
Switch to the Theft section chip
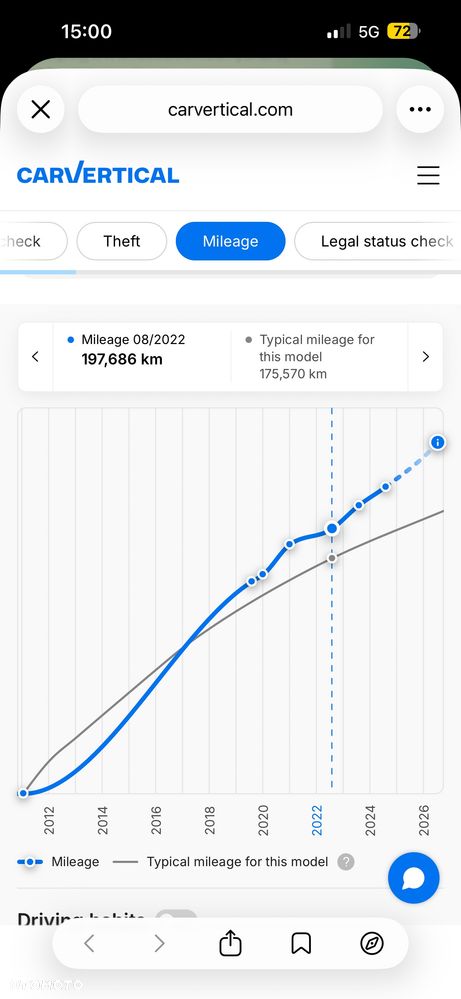click(122, 241)
